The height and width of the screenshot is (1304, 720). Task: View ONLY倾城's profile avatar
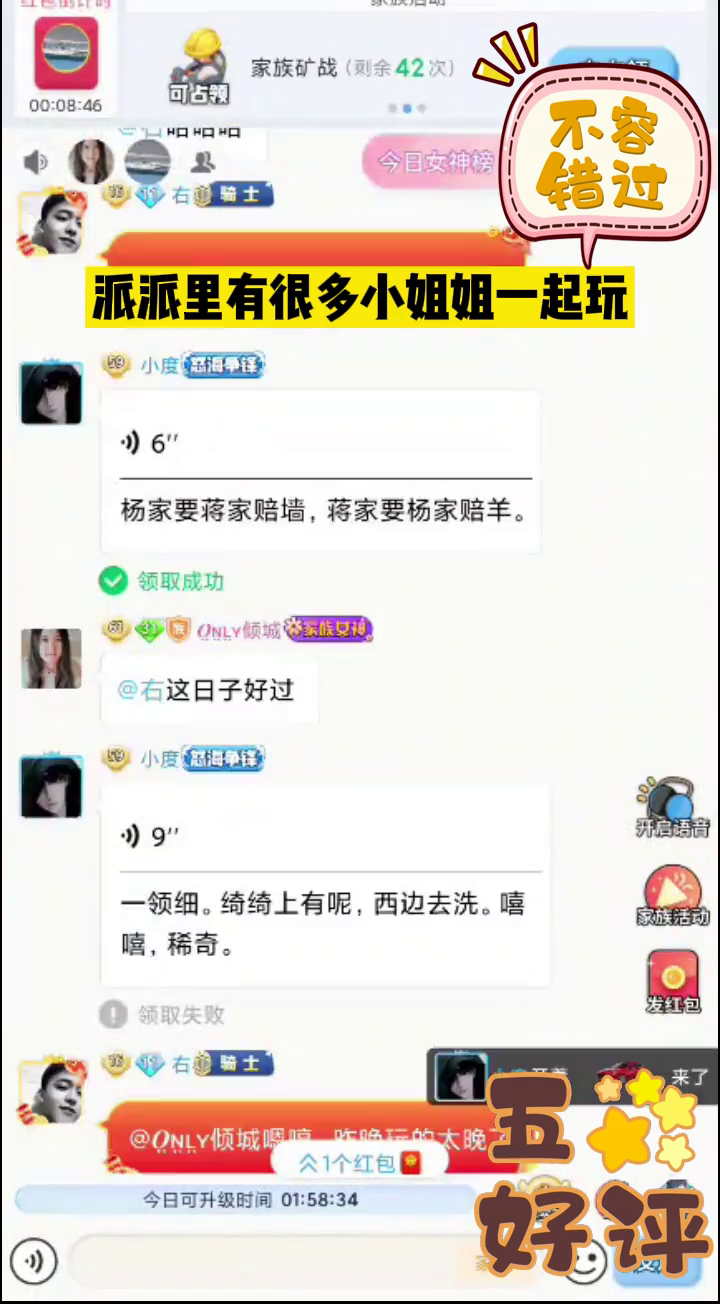tap(51, 658)
